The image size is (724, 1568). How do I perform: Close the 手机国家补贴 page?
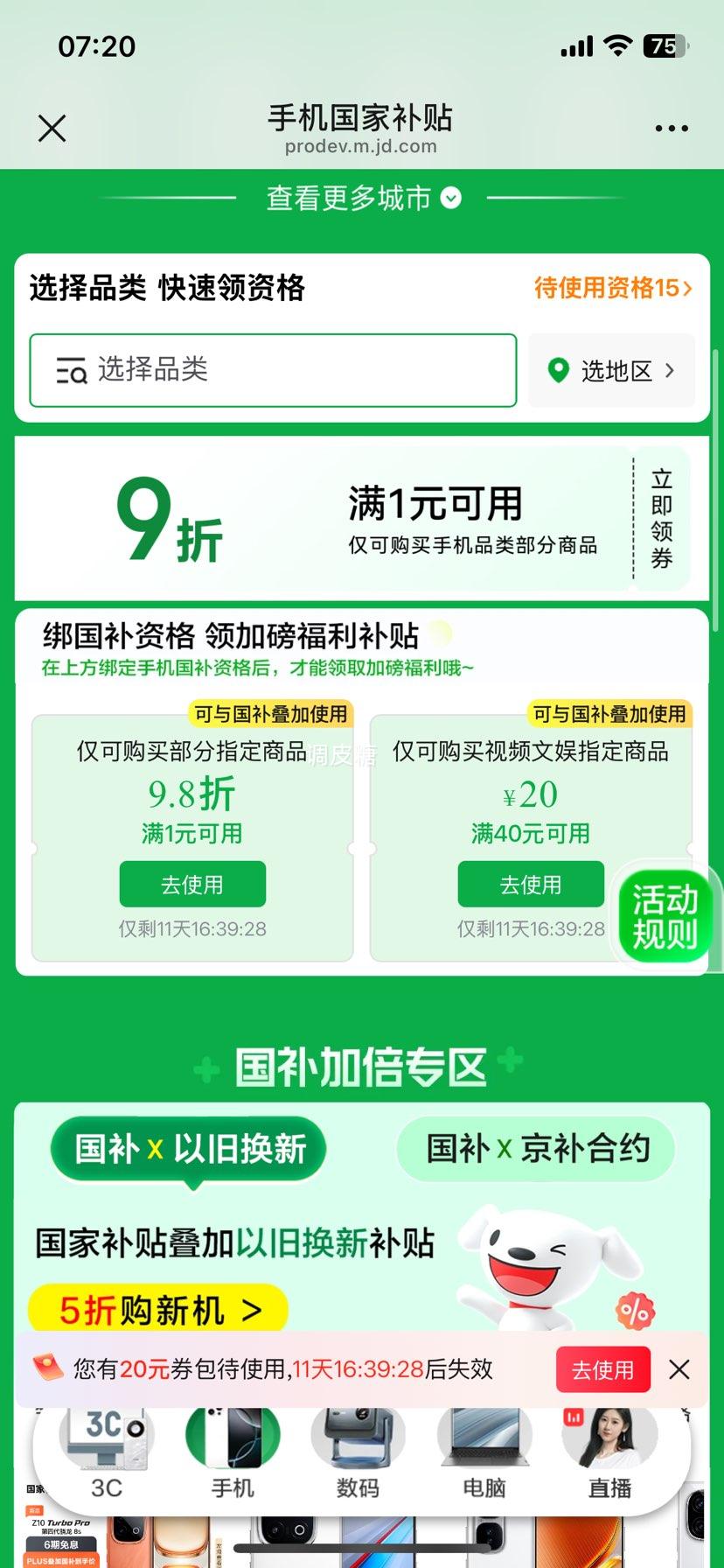(x=52, y=129)
